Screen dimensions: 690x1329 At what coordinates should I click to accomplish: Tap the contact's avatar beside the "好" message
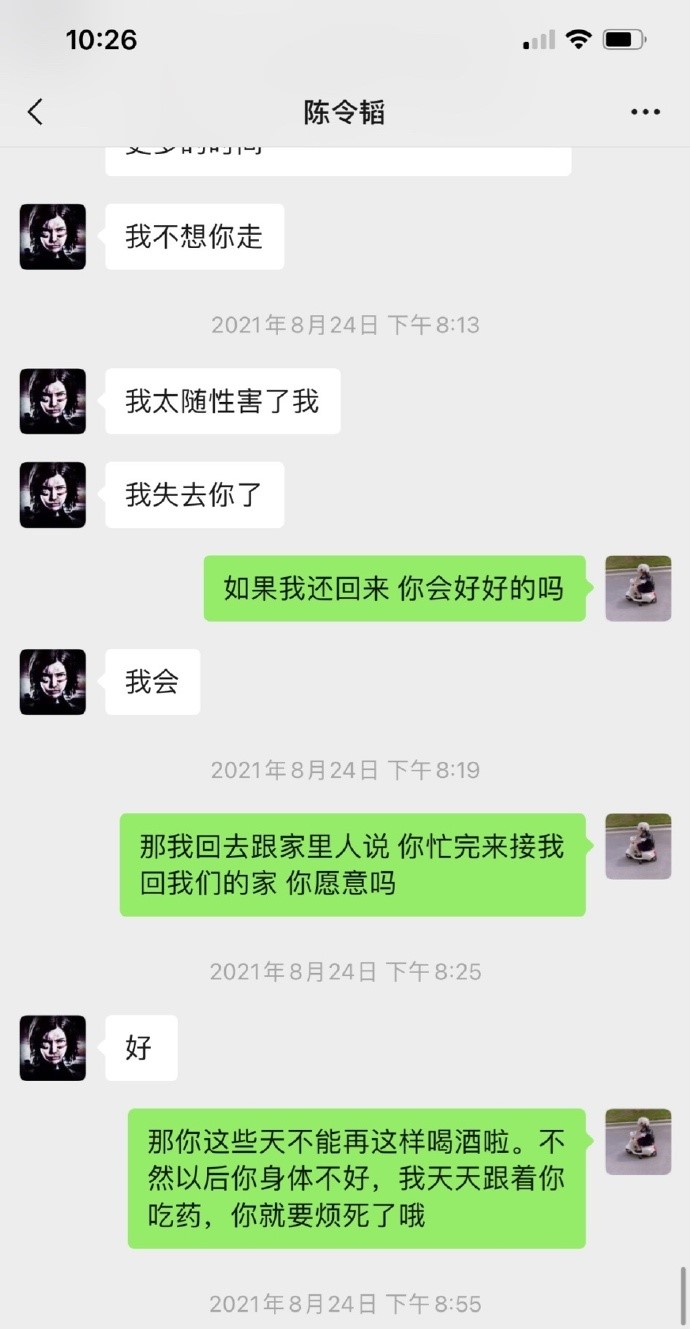point(53,1048)
